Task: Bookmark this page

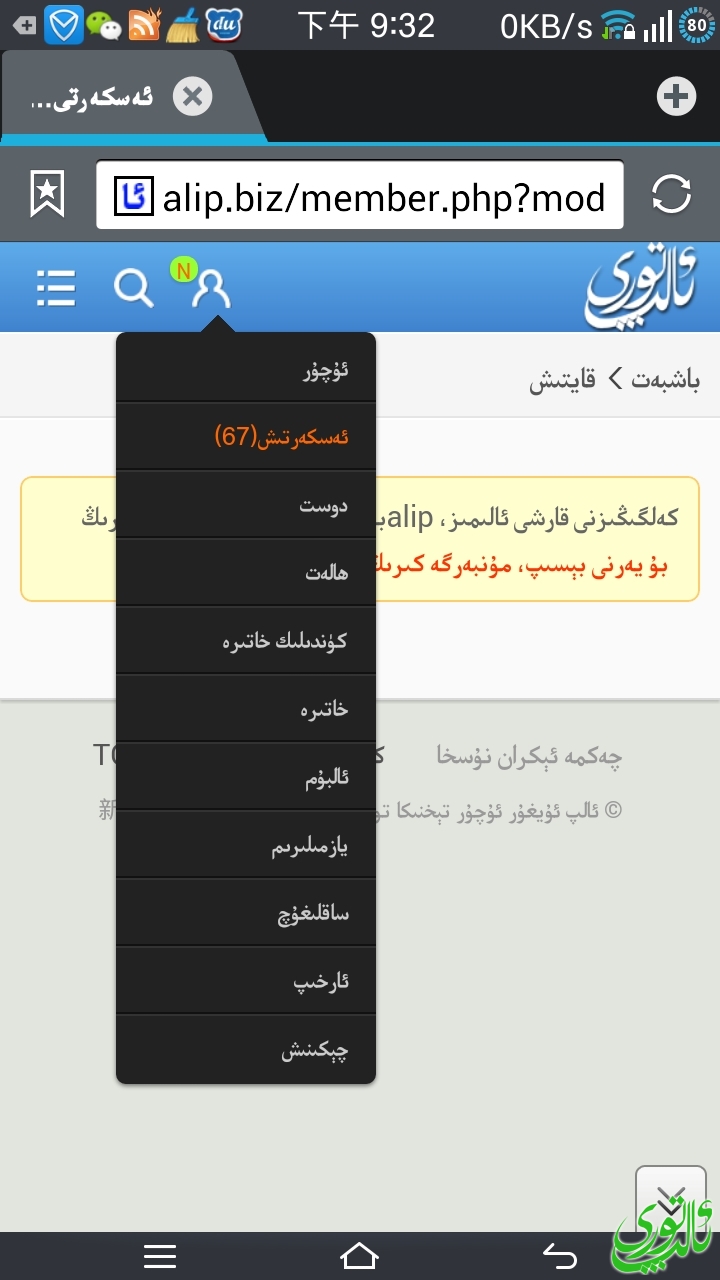Action: click(x=47, y=194)
